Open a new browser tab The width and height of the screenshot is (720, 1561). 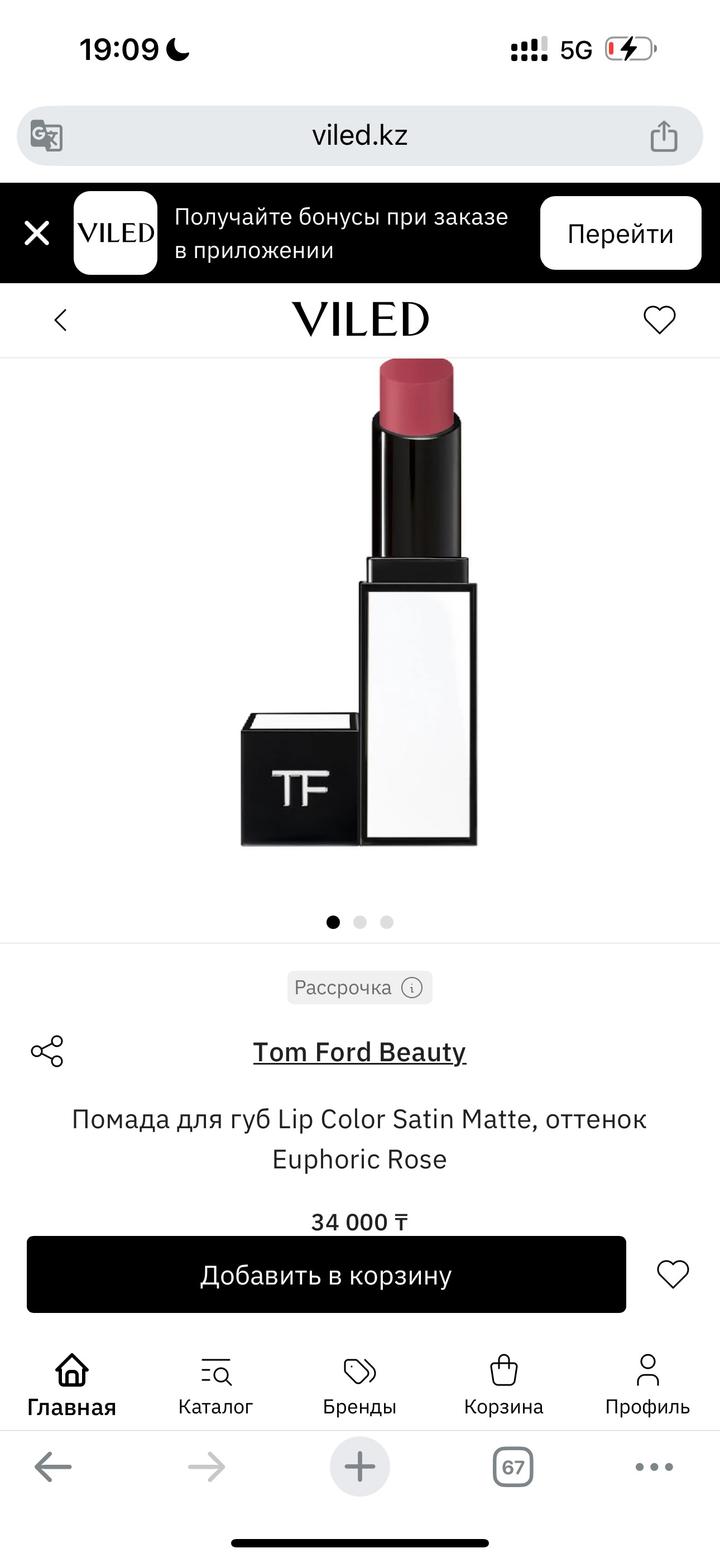click(360, 1467)
